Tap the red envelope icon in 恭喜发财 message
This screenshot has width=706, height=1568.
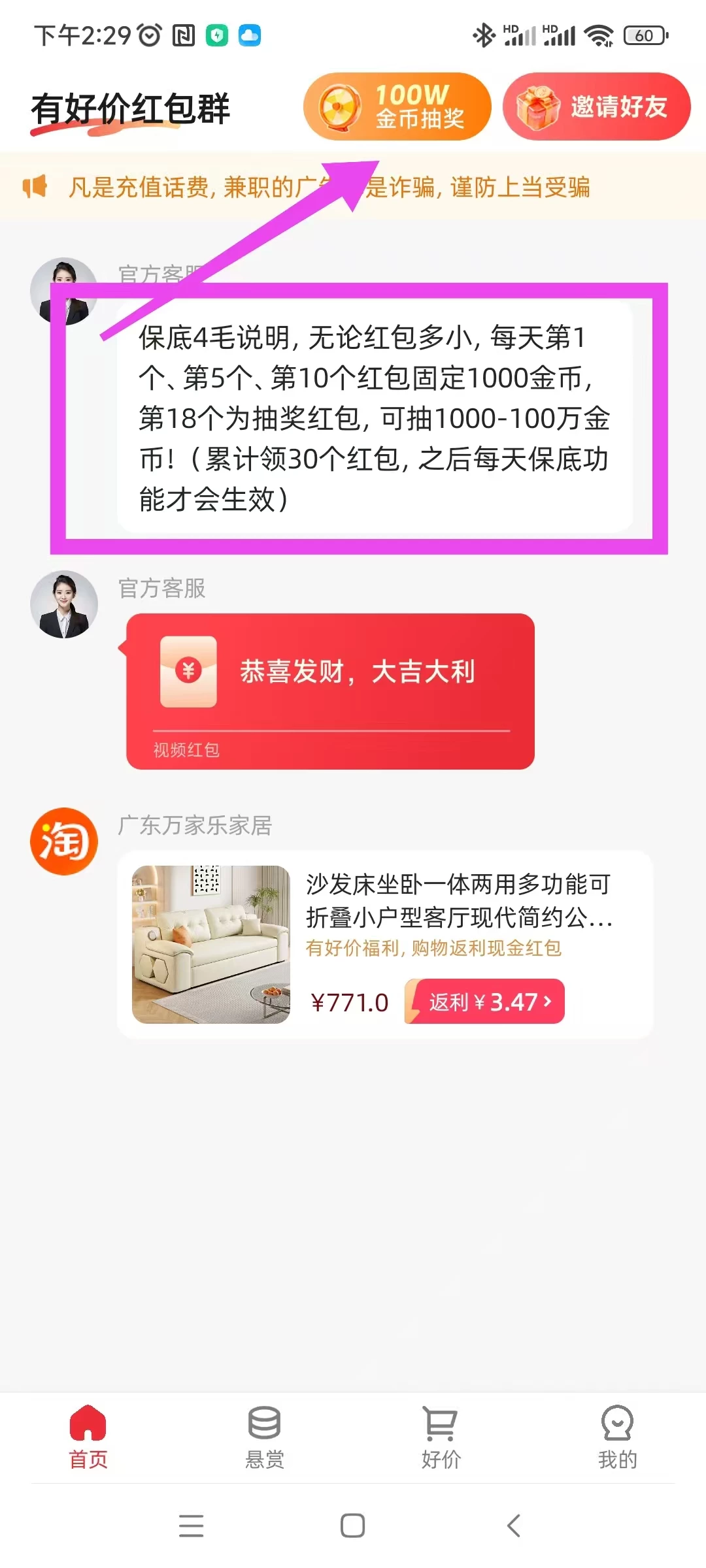pos(189,673)
